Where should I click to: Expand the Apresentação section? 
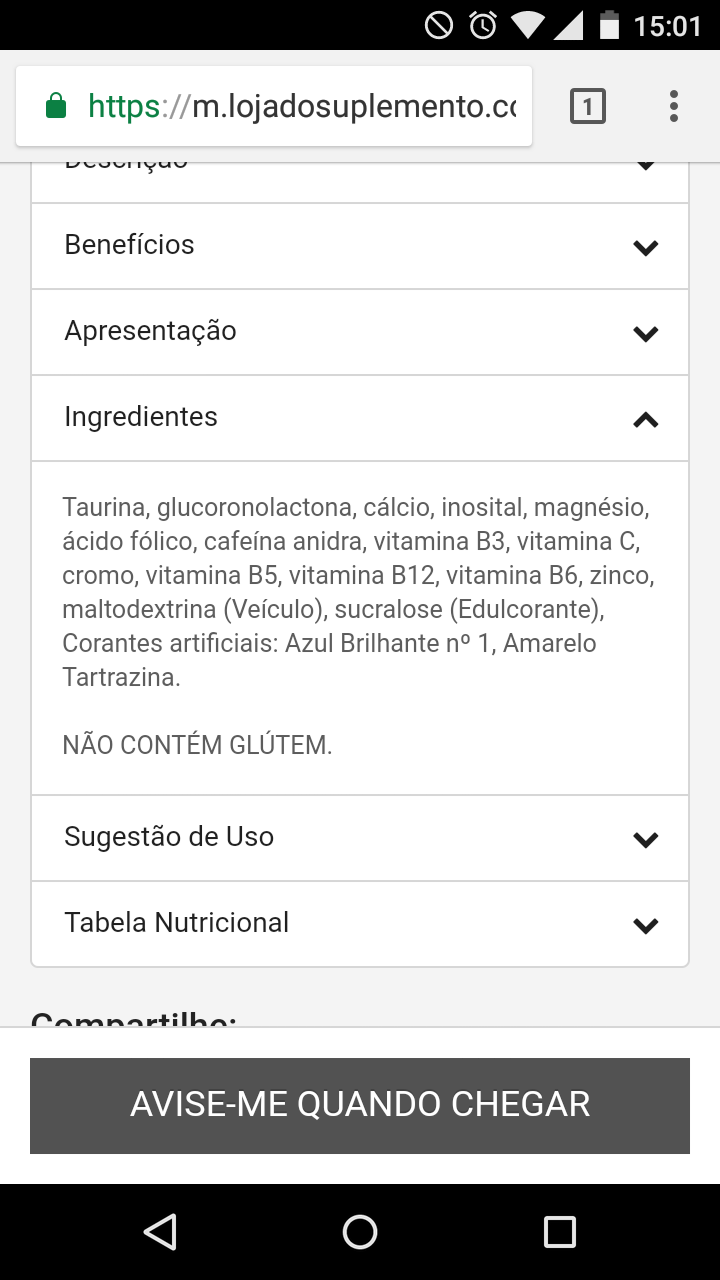click(360, 332)
